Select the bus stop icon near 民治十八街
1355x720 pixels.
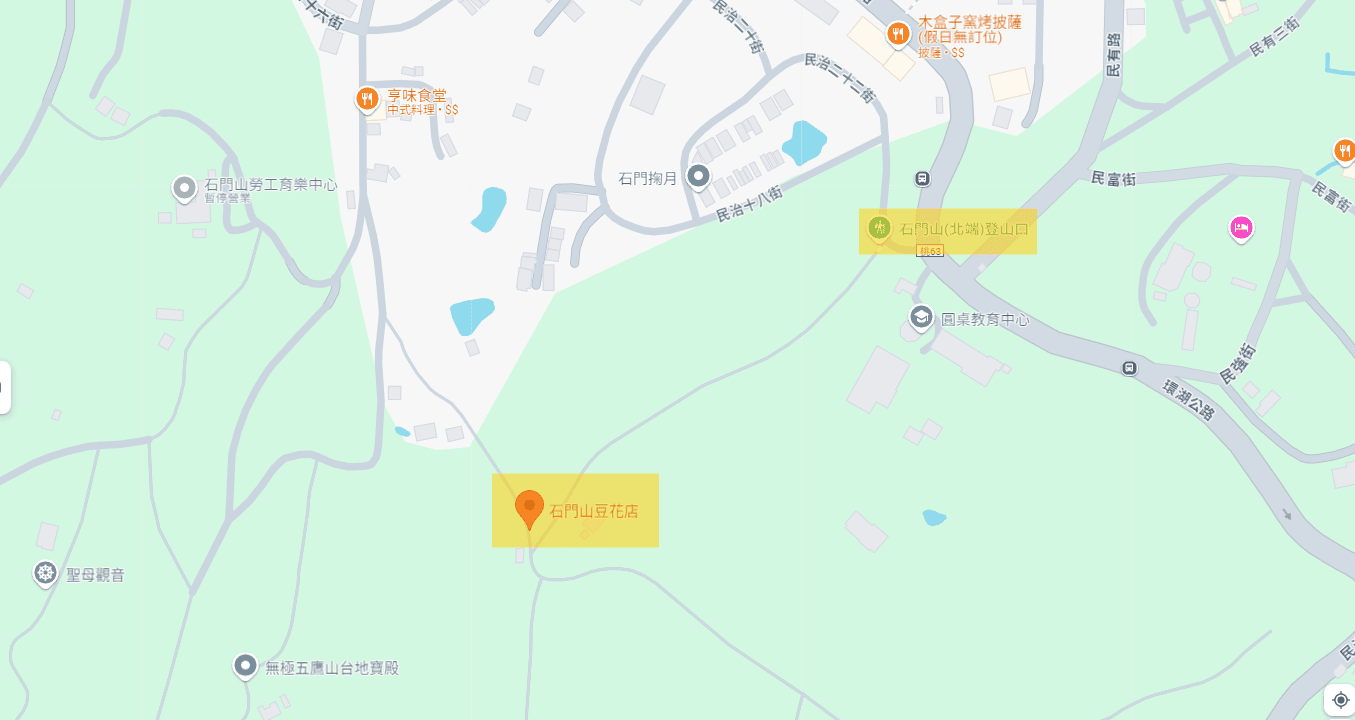click(921, 179)
